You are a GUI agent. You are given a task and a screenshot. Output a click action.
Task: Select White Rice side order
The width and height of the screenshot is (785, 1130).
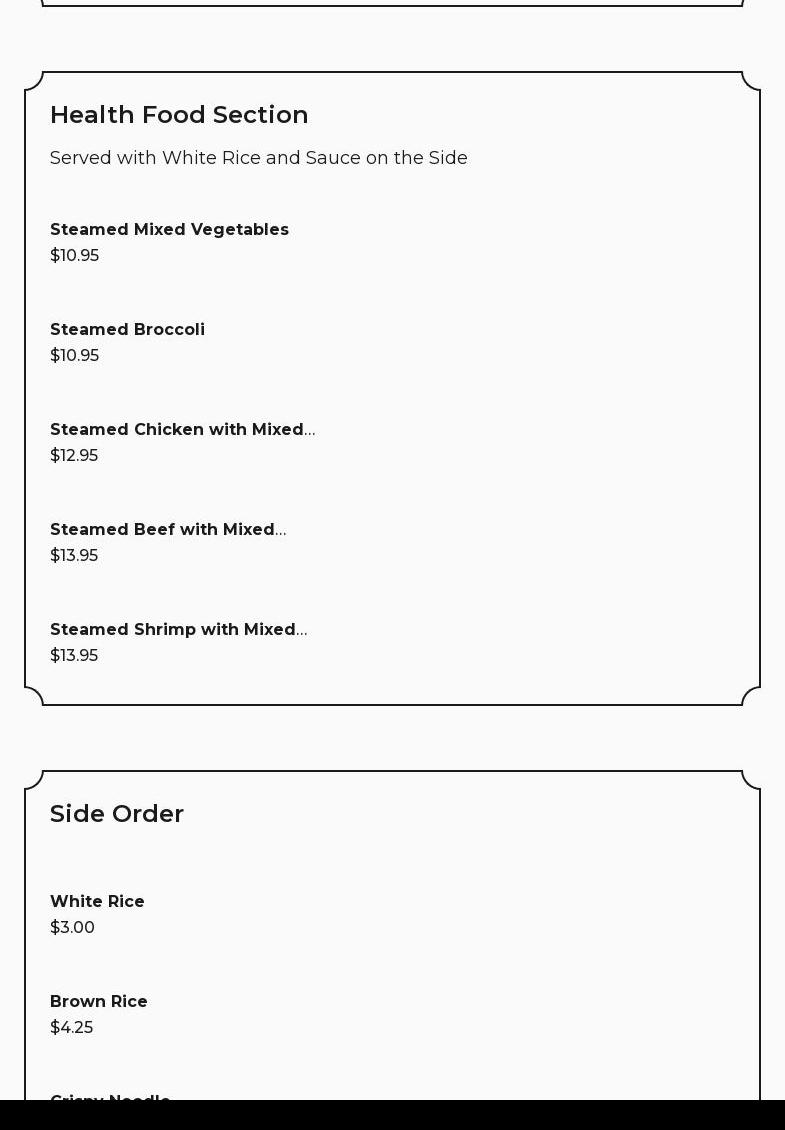(97, 902)
